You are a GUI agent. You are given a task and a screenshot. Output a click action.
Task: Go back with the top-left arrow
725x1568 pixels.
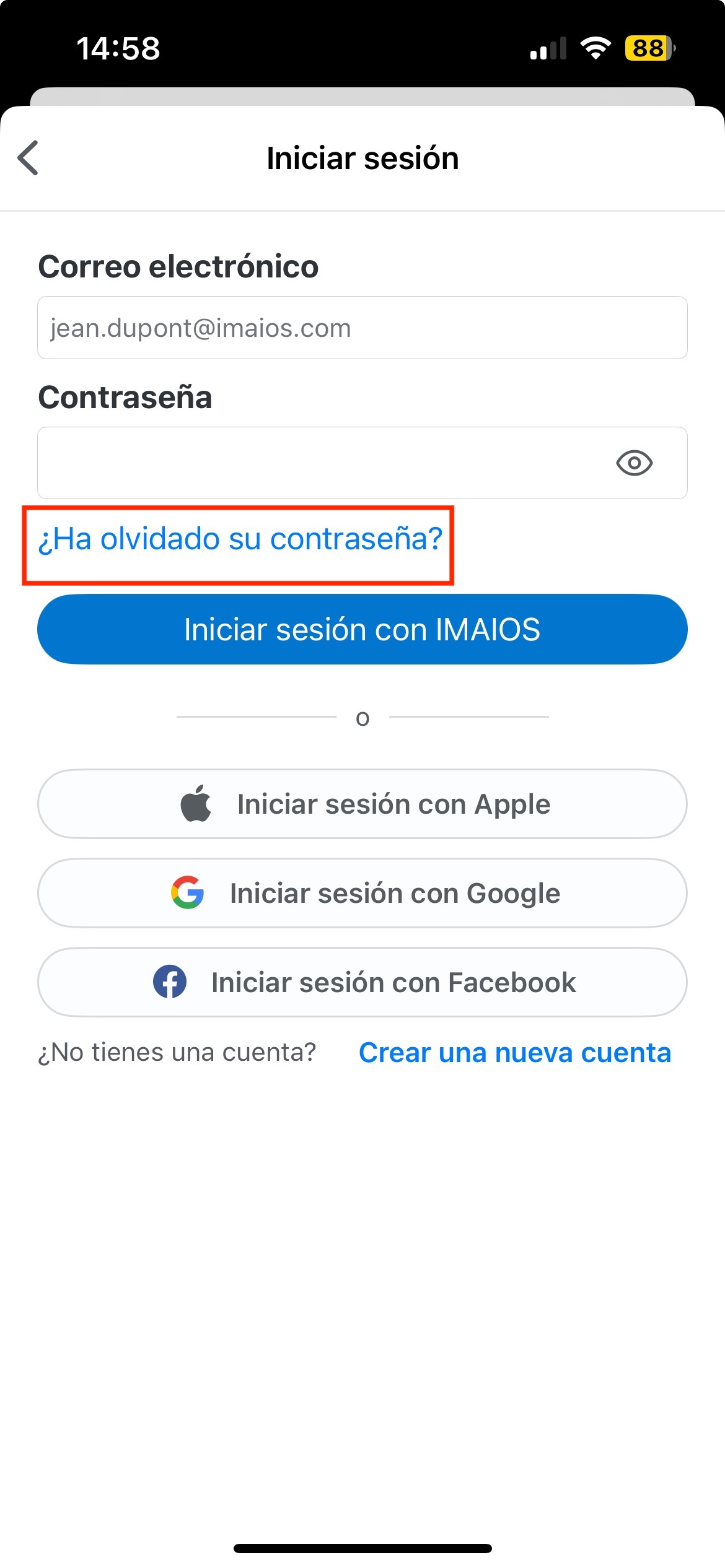pyautogui.click(x=29, y=158)
